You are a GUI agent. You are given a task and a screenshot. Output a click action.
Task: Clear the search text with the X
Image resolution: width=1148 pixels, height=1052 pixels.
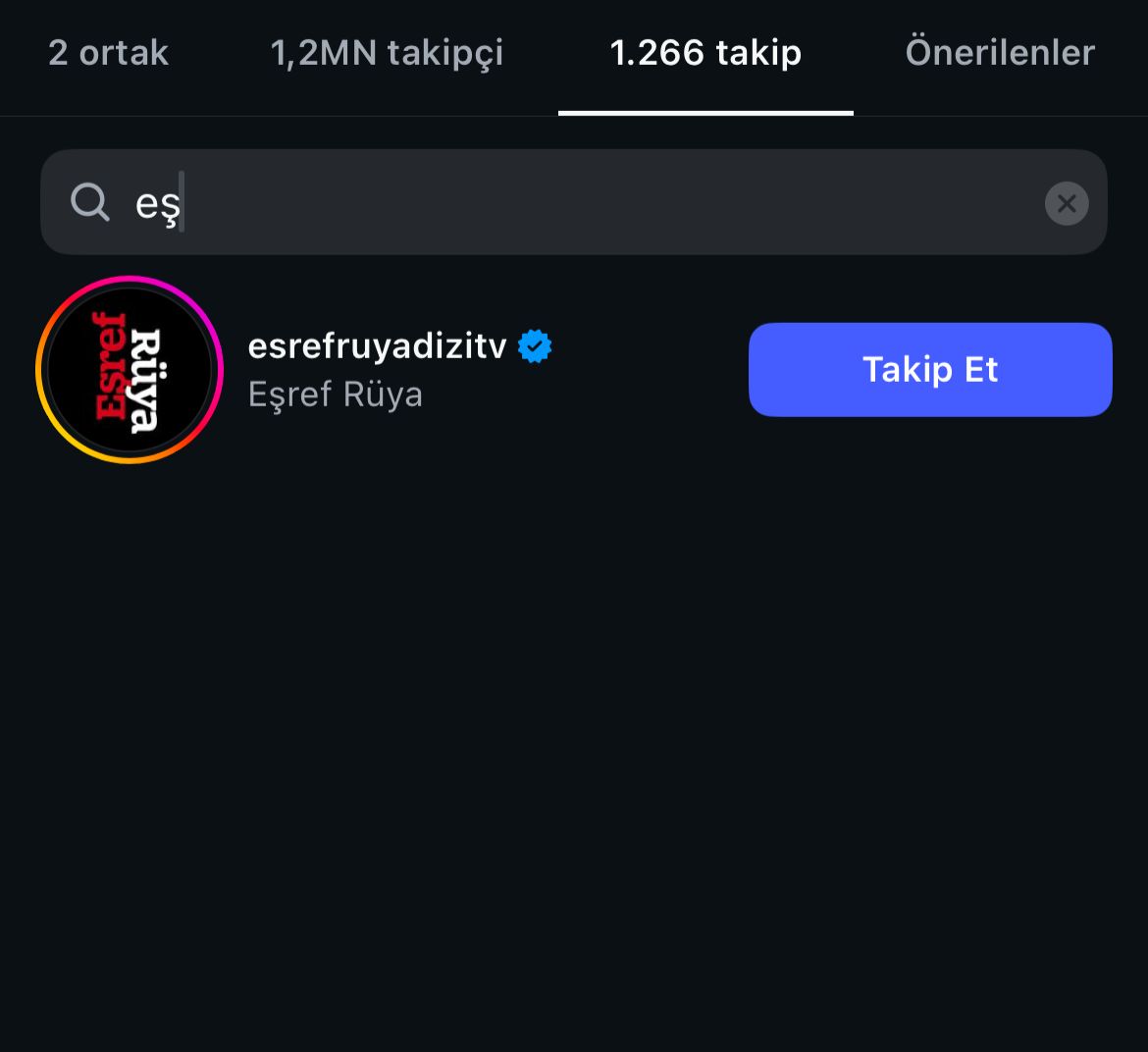1067,203
